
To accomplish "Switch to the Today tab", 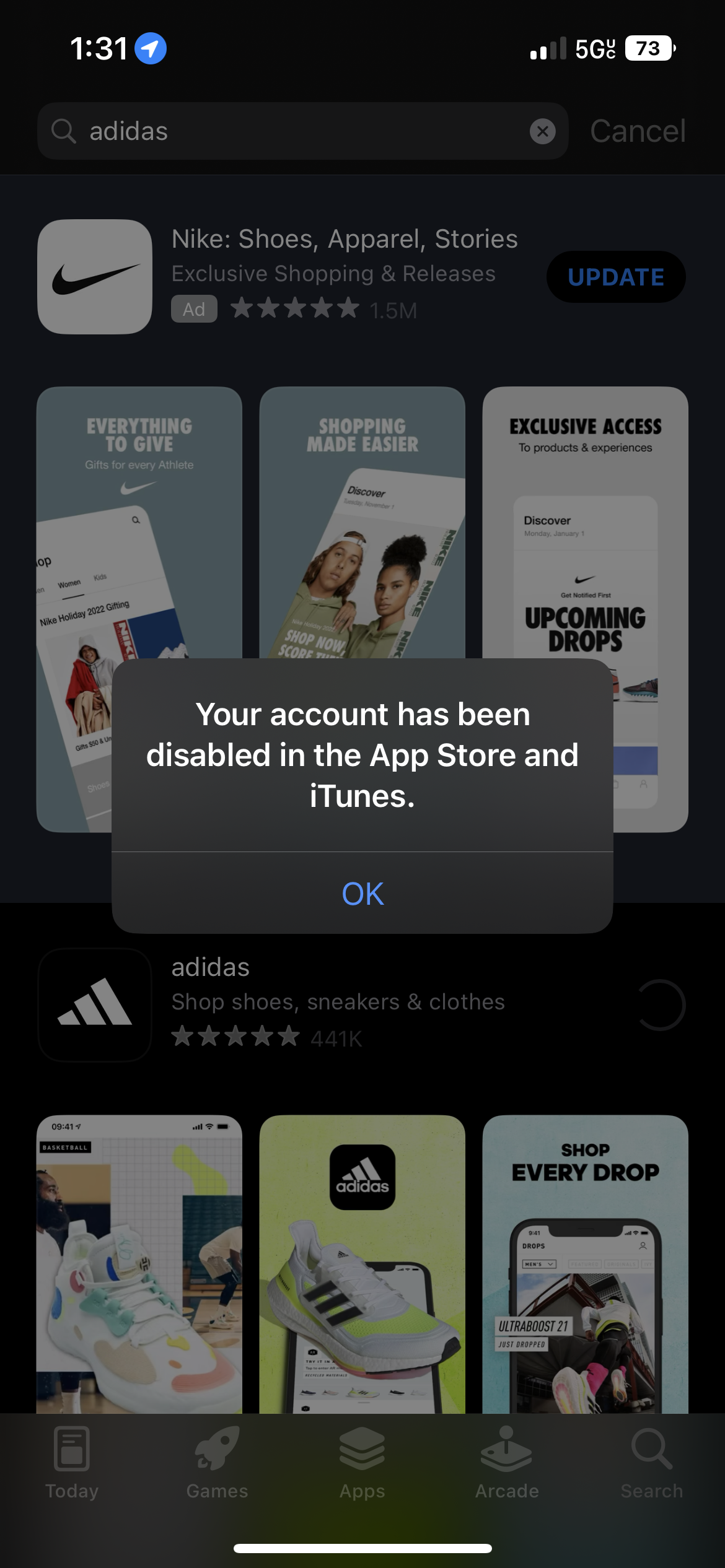I will (x=72, y=1463).
